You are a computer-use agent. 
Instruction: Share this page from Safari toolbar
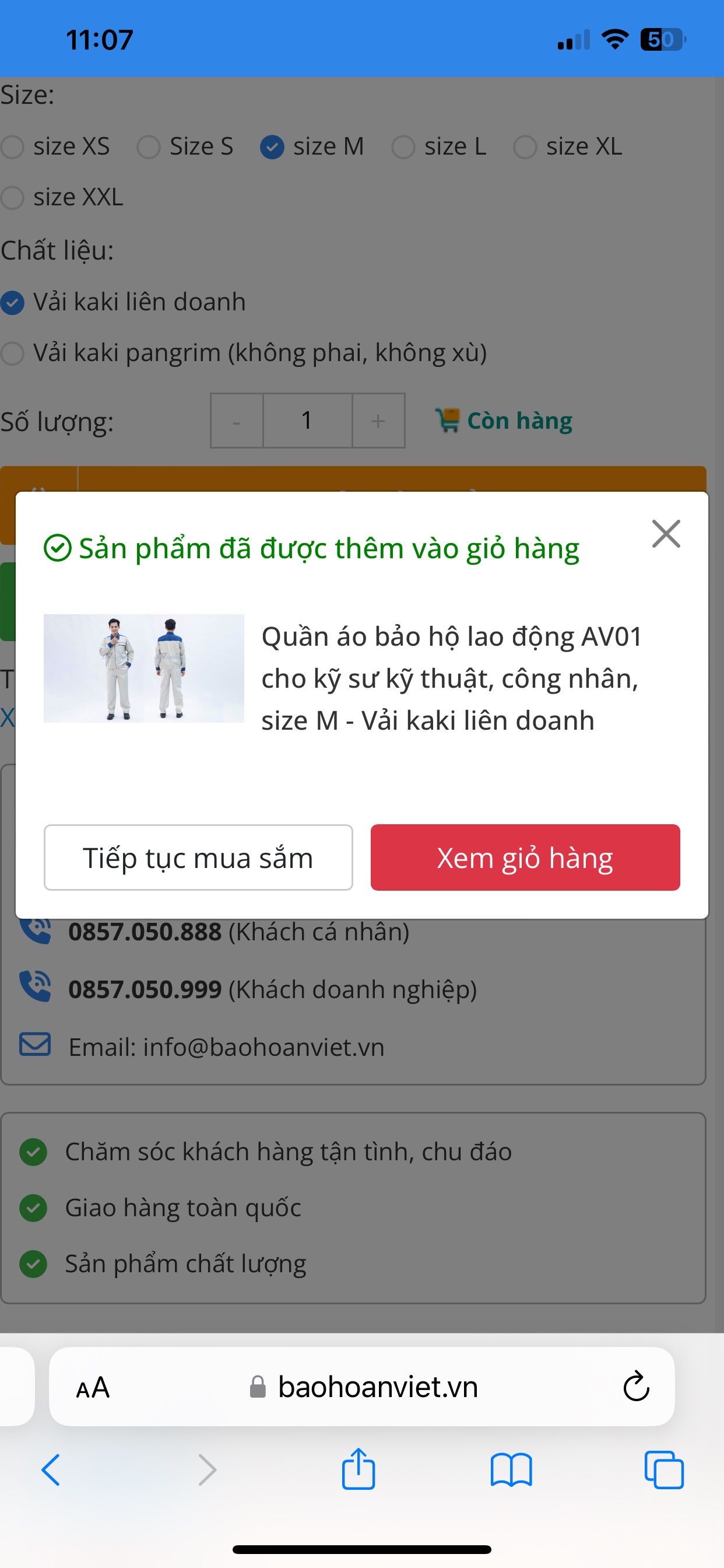coord(359,1470)
